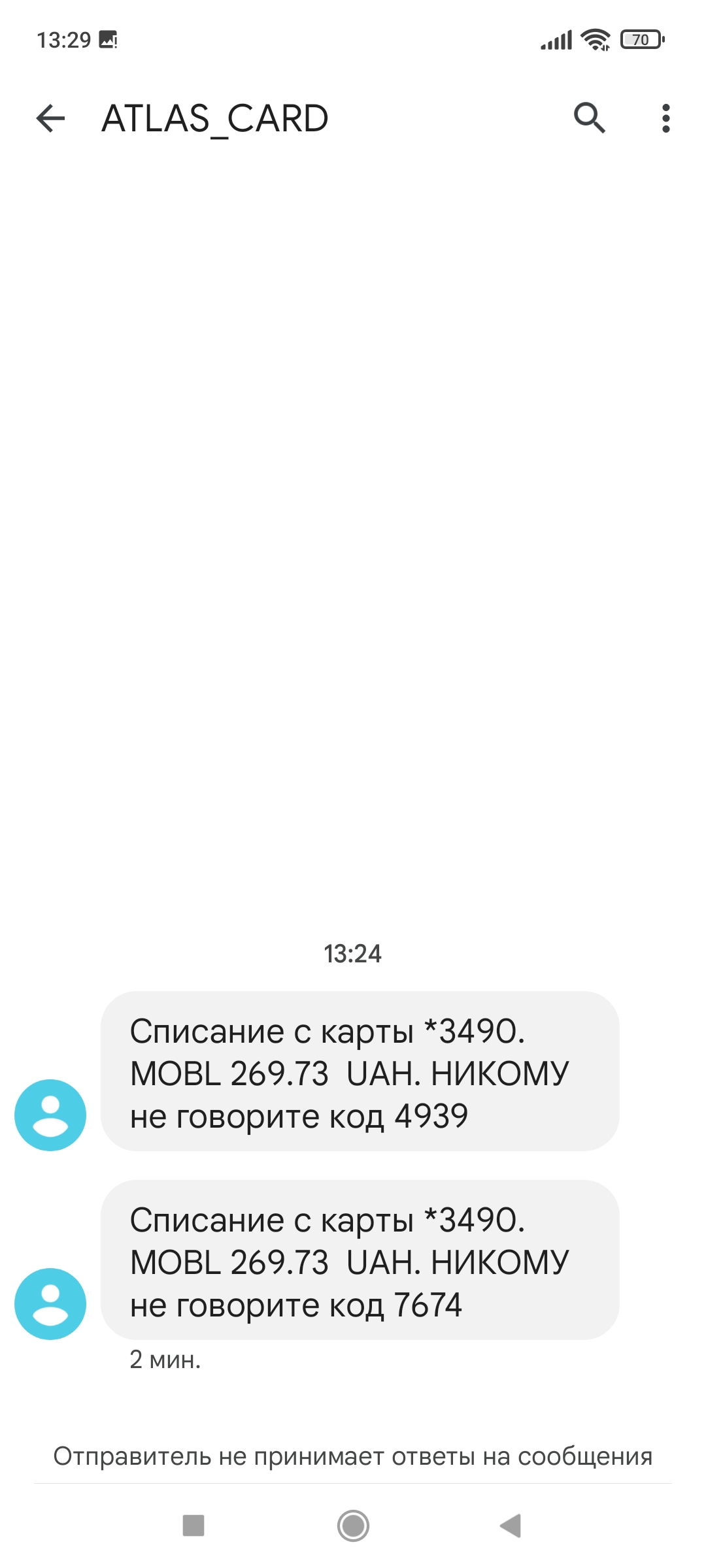Open the three-dot overflow menu
The width and height of the screenshot is (706, 1568).
coord(665,118)
